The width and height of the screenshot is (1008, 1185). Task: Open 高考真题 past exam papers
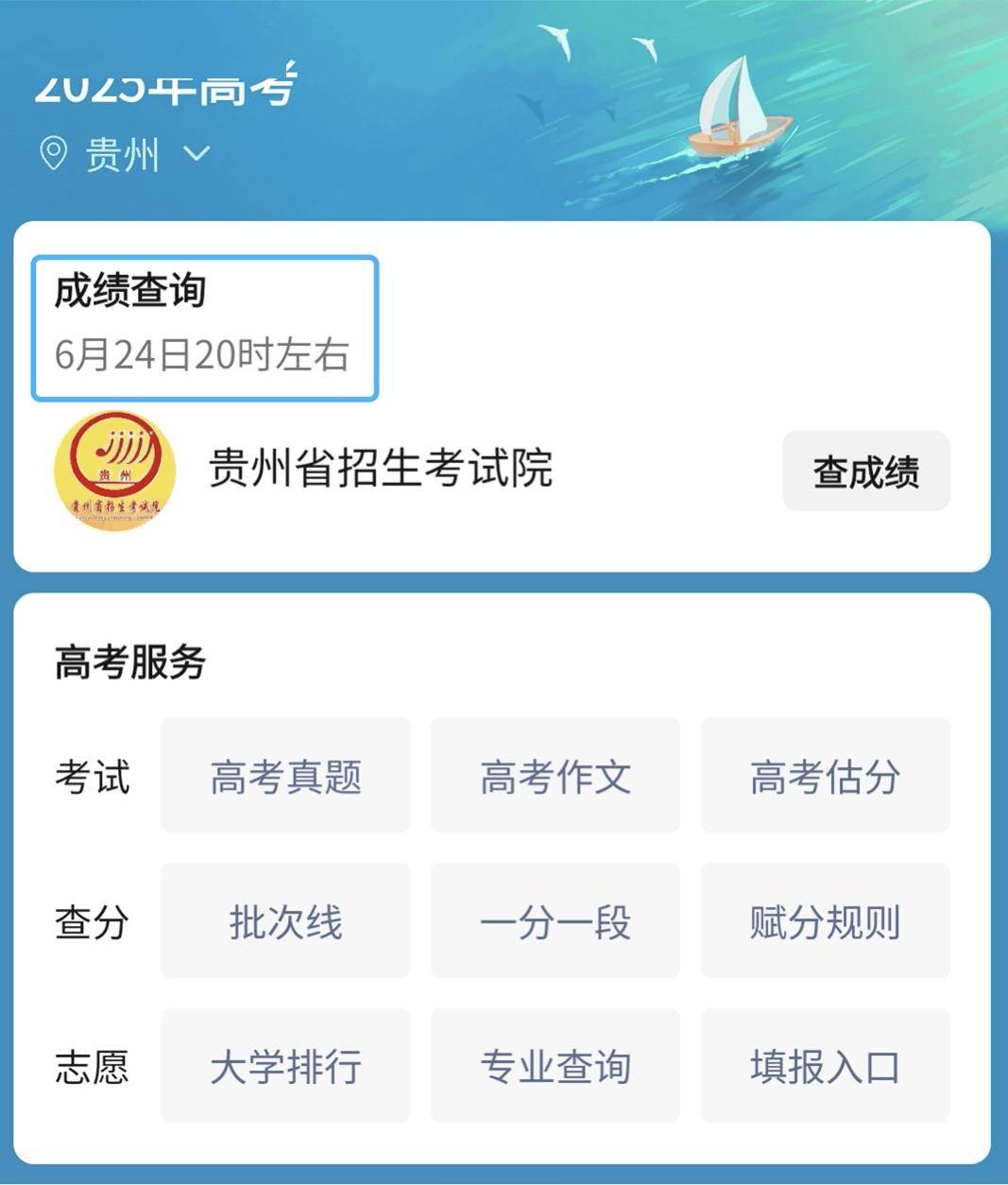click(x=284, y=777)
